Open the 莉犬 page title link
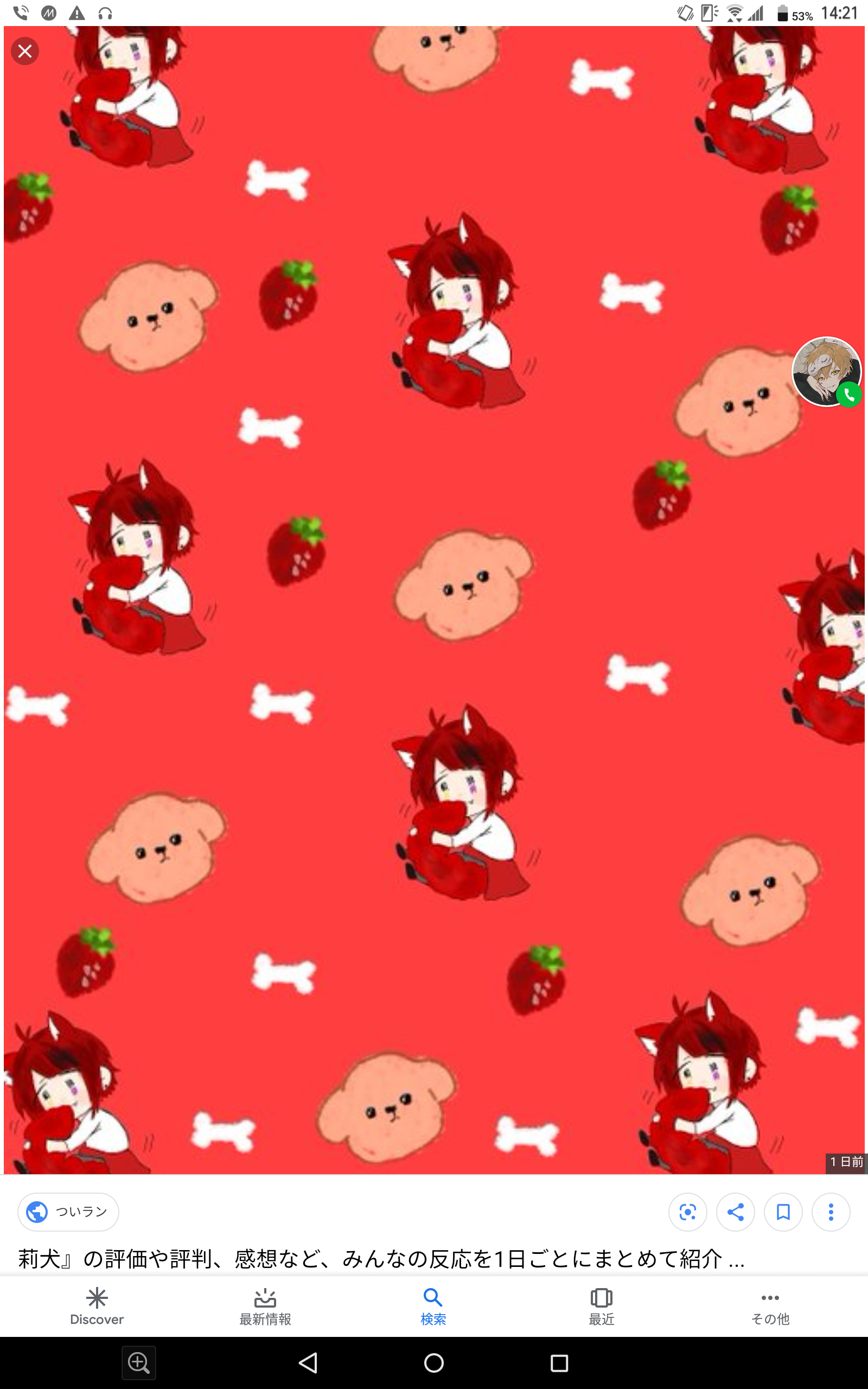868x1389 pixels. click(x=381, y=1259)
